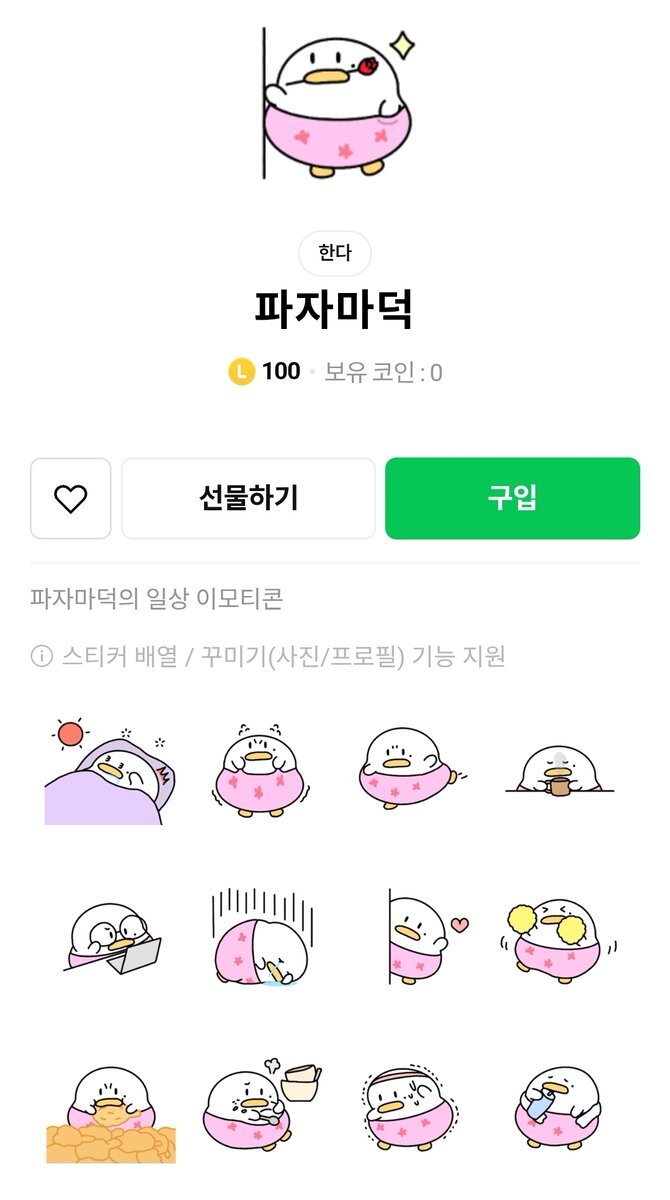
Task: Open the duck wearing a headband sticker
Action: (x=410, y=1106)
